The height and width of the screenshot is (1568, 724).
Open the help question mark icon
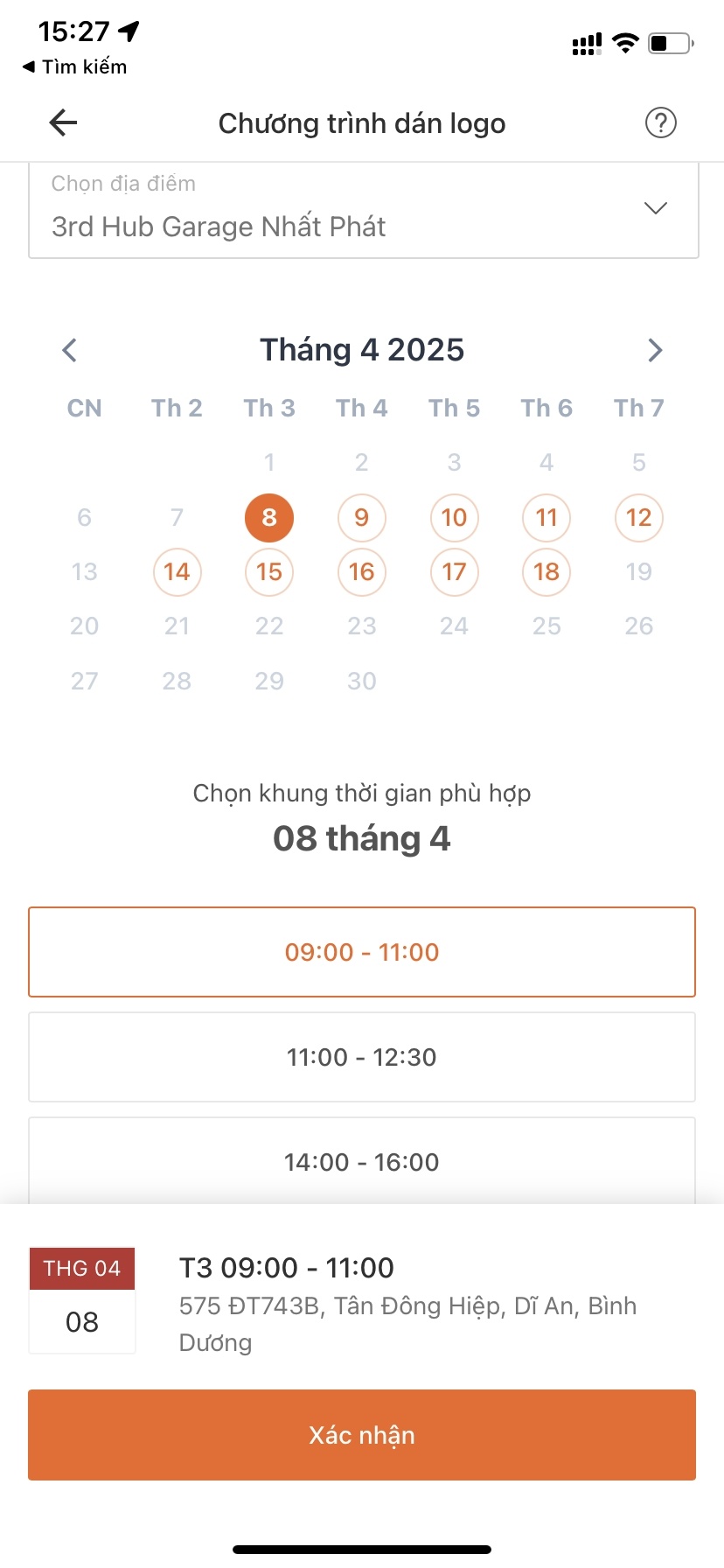point(660,123)
